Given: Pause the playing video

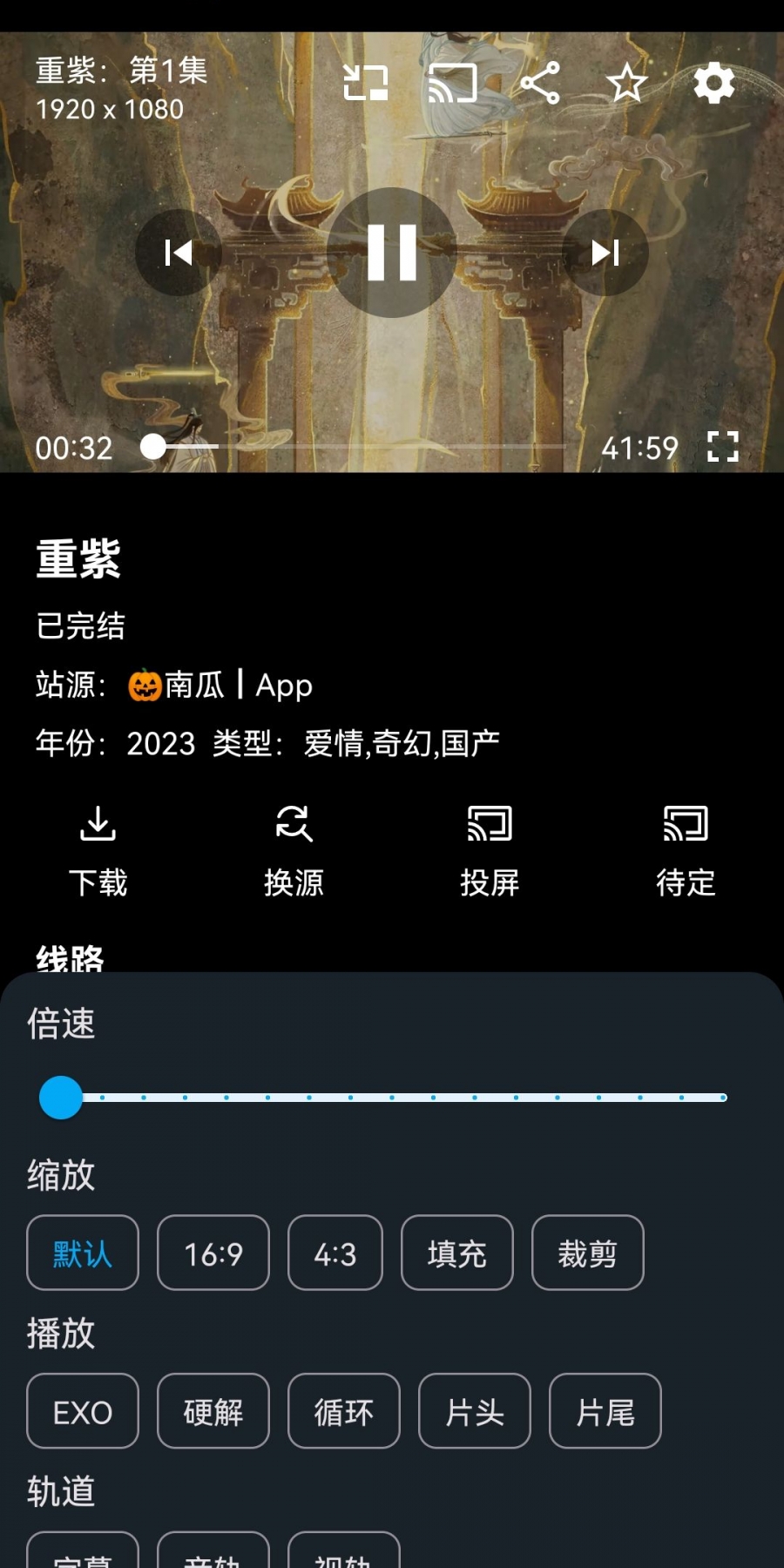Looking at the screenshot, I should pos(393,253).
